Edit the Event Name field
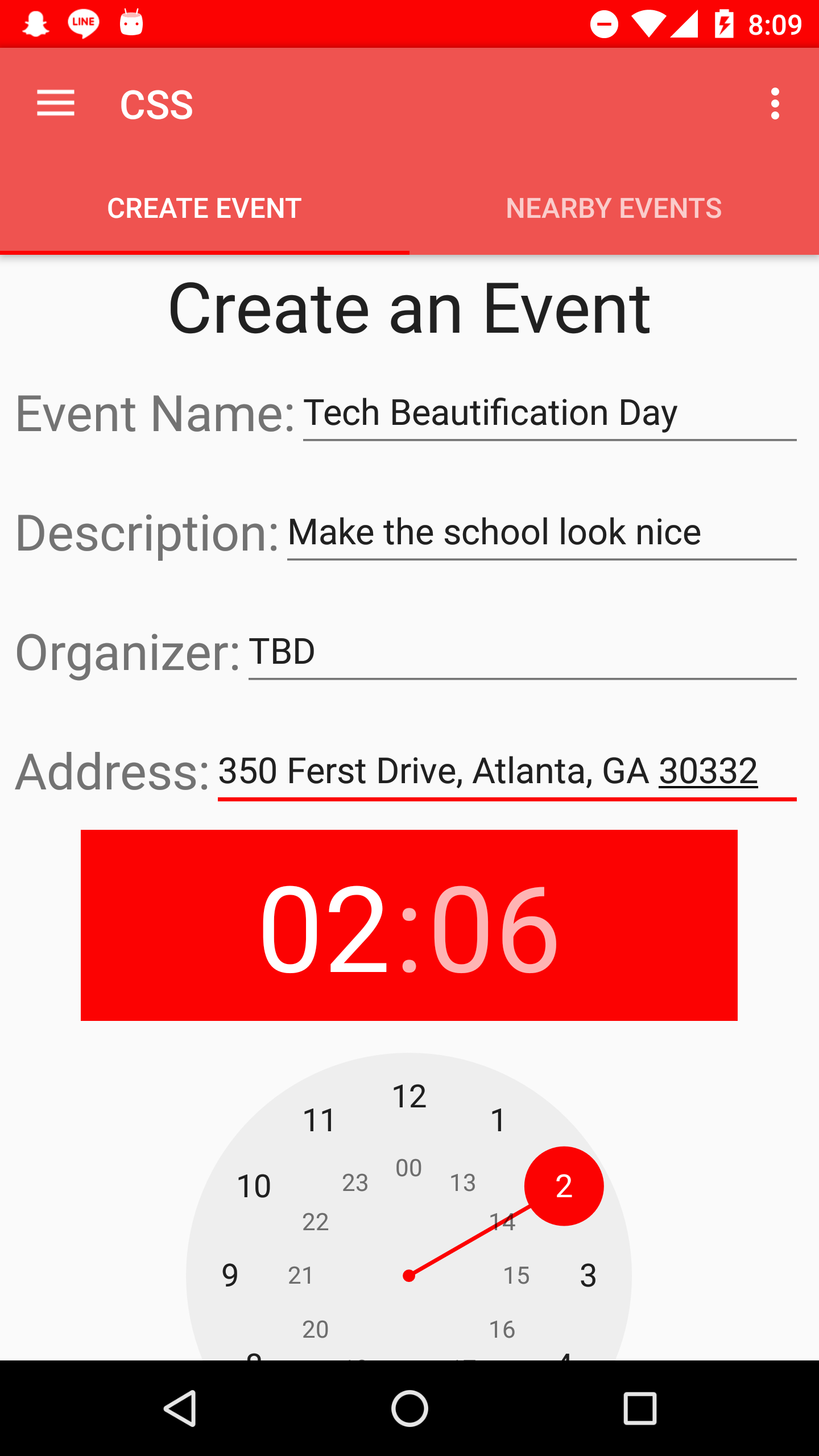The width and height of the screenshot is (819, 1456). pos(549,413)
